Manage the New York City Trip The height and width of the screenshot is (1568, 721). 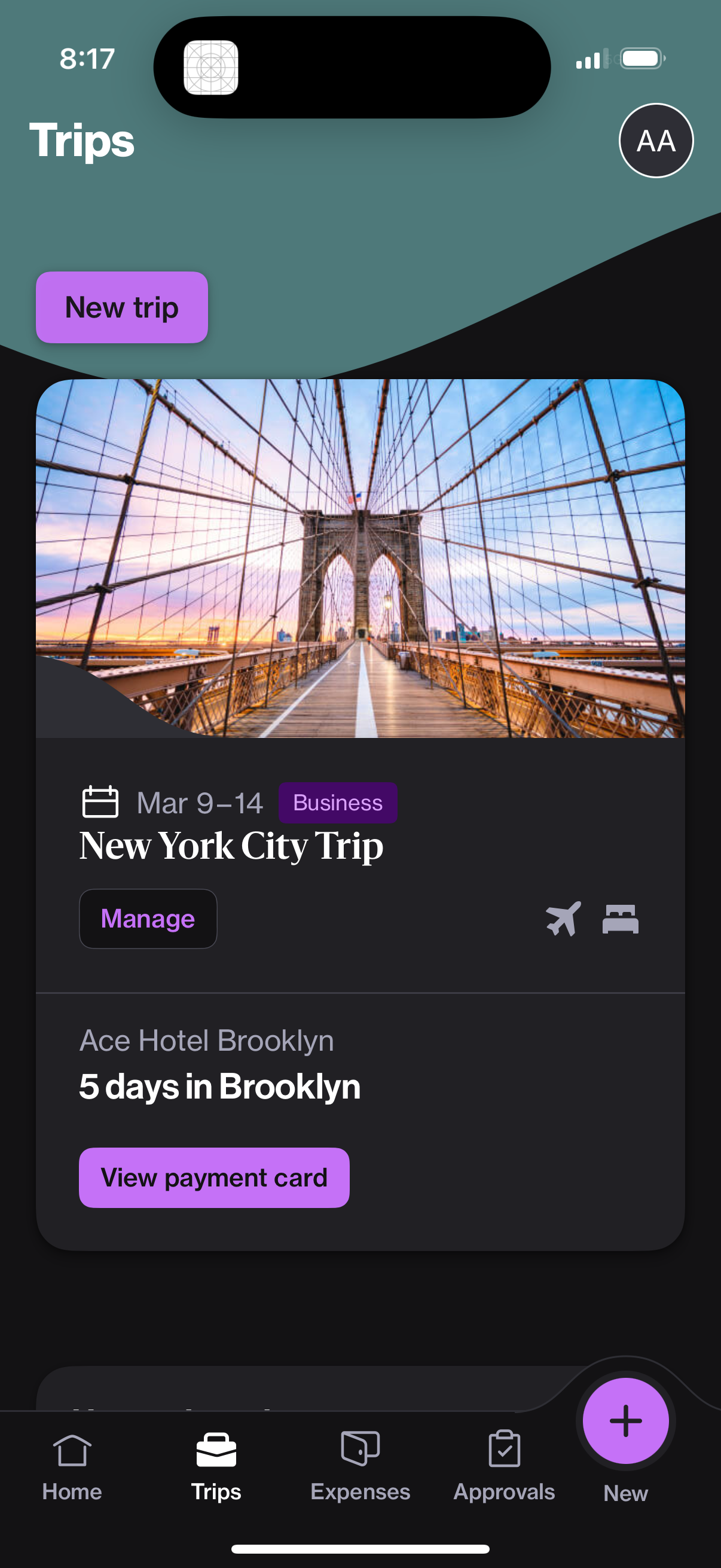coord(148,919)
